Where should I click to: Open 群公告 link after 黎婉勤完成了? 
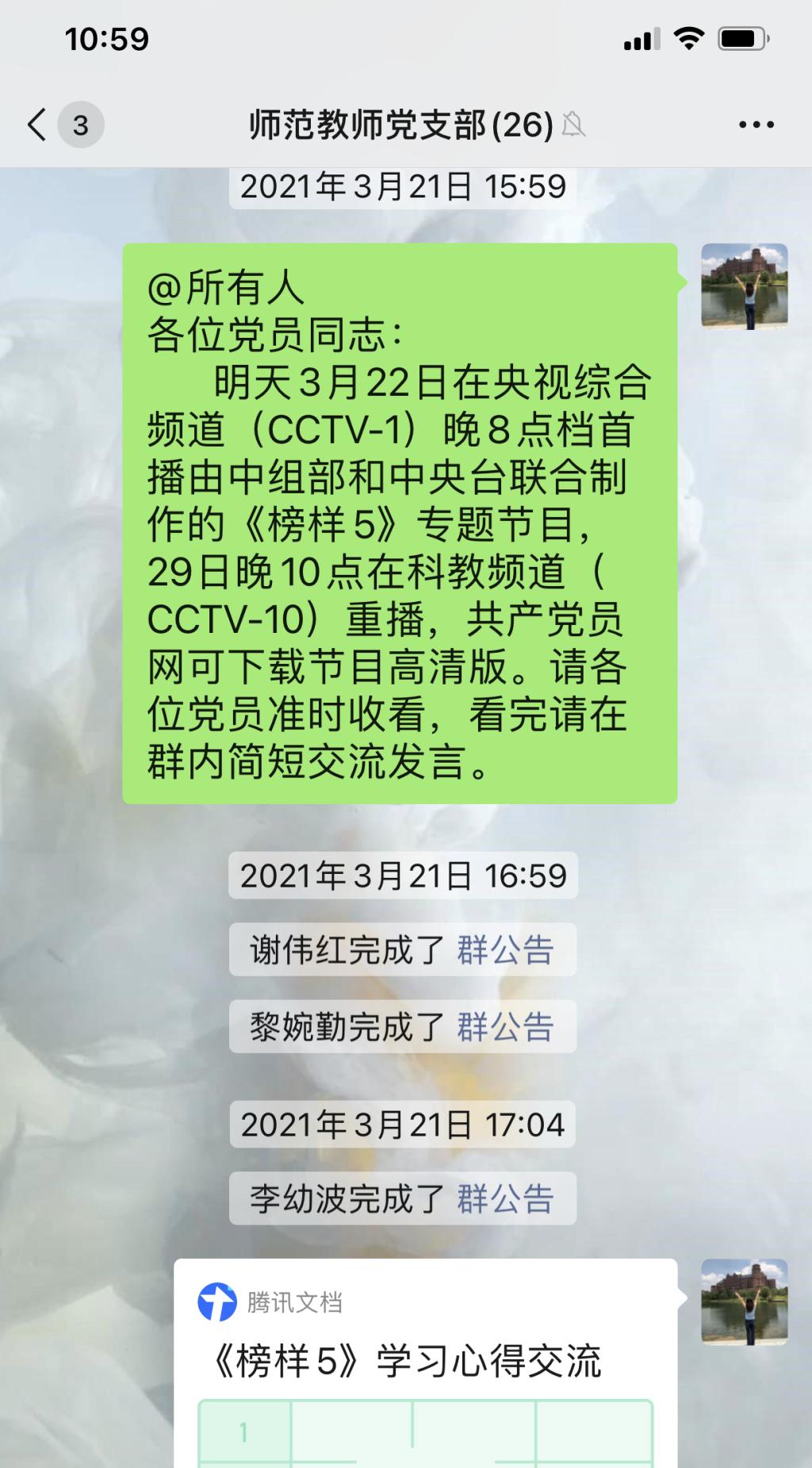[505, 1027]
